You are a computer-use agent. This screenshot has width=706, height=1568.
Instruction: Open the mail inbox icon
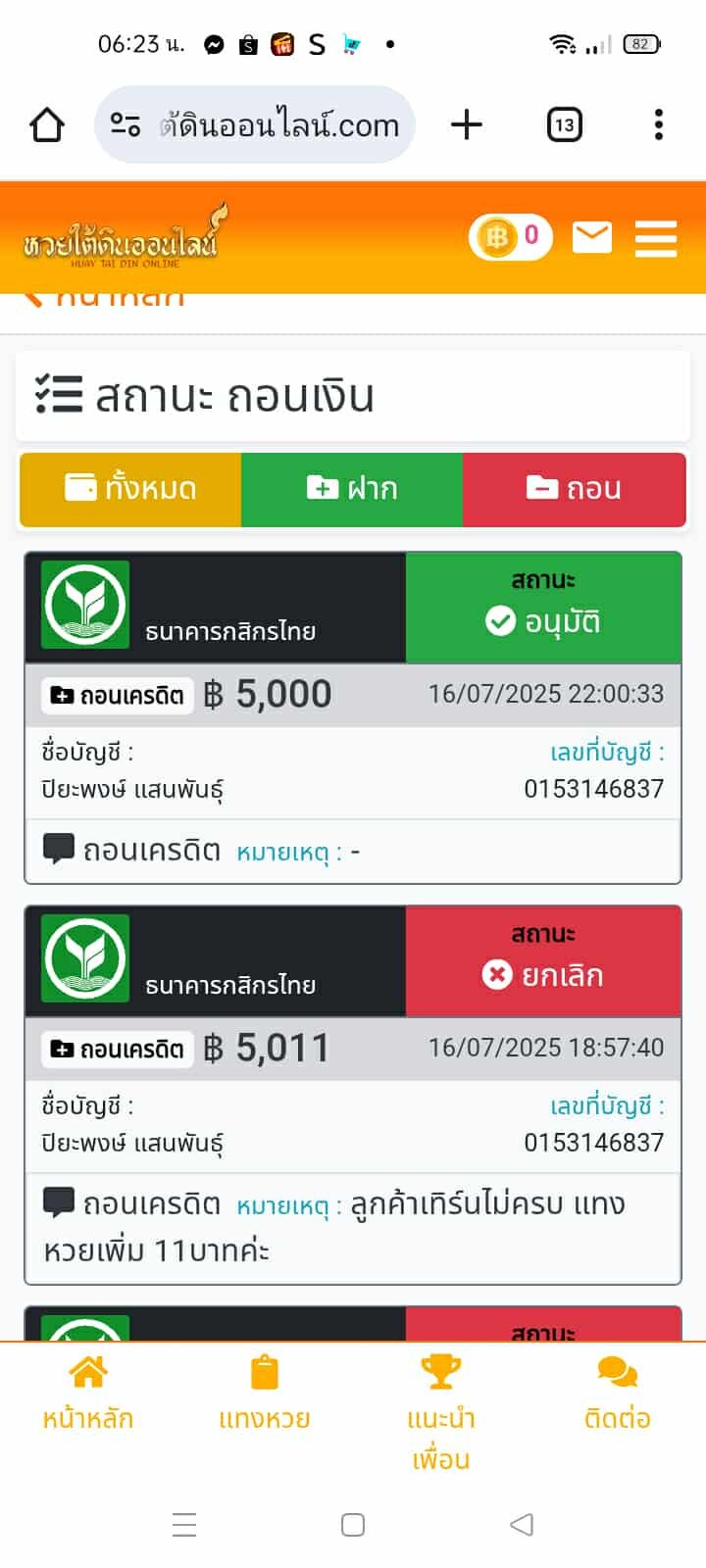tap(591, 237)
